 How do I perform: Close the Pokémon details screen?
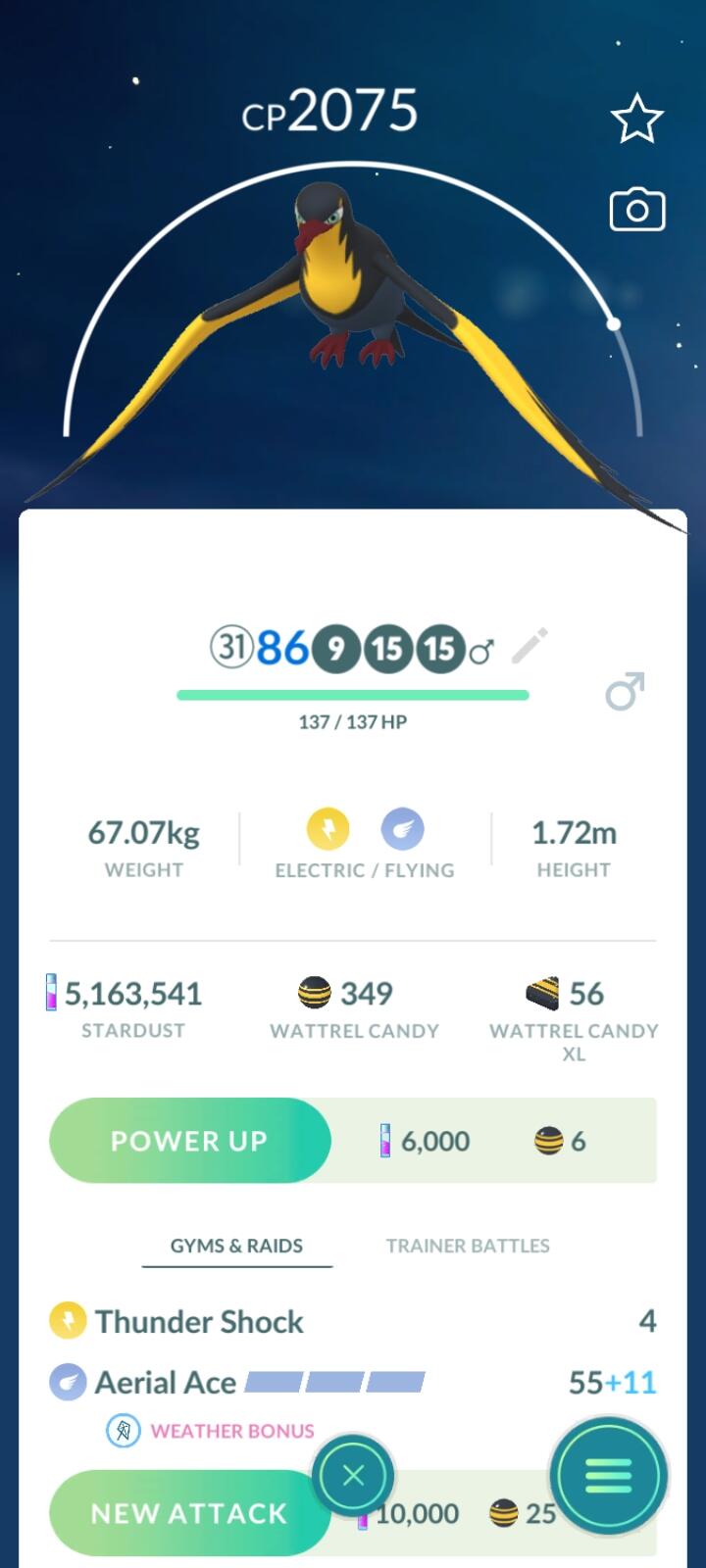[353, 1476]
